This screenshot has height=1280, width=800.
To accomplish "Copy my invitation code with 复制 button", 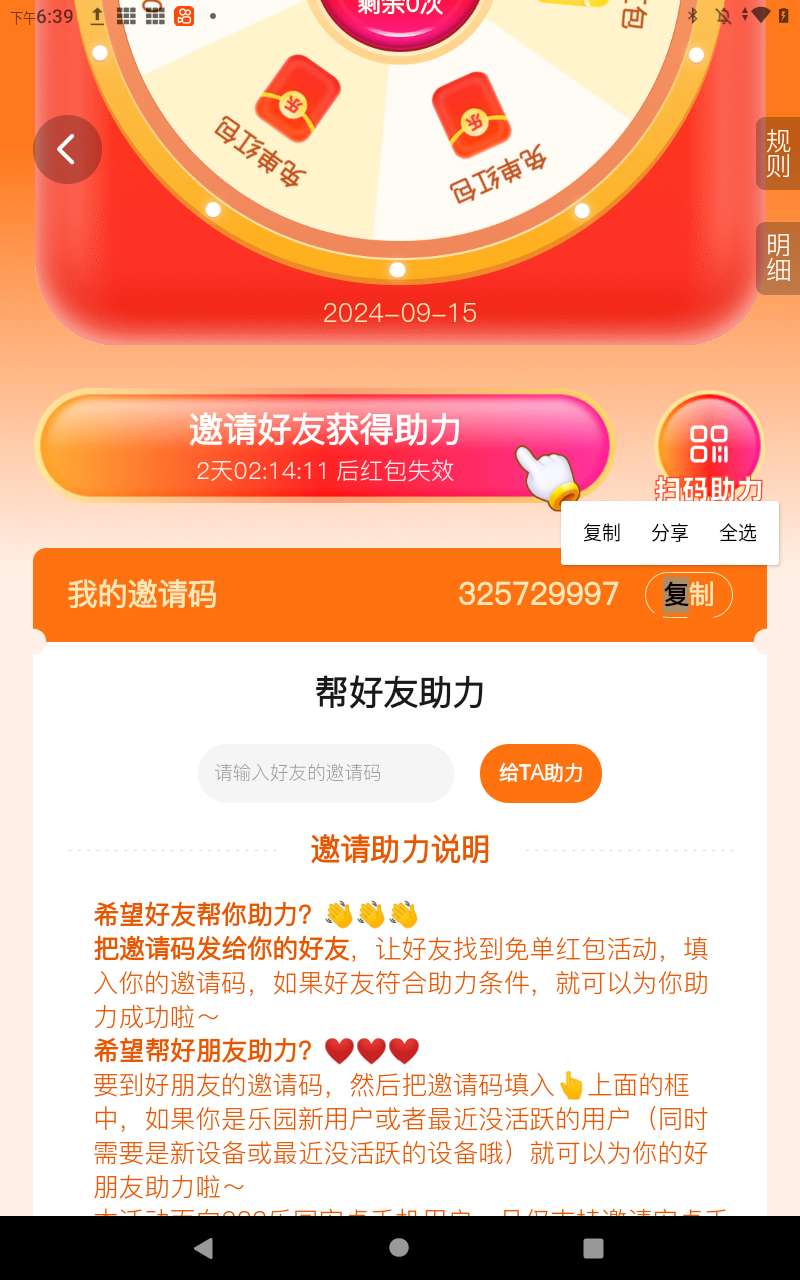I will tap(689, 595).
